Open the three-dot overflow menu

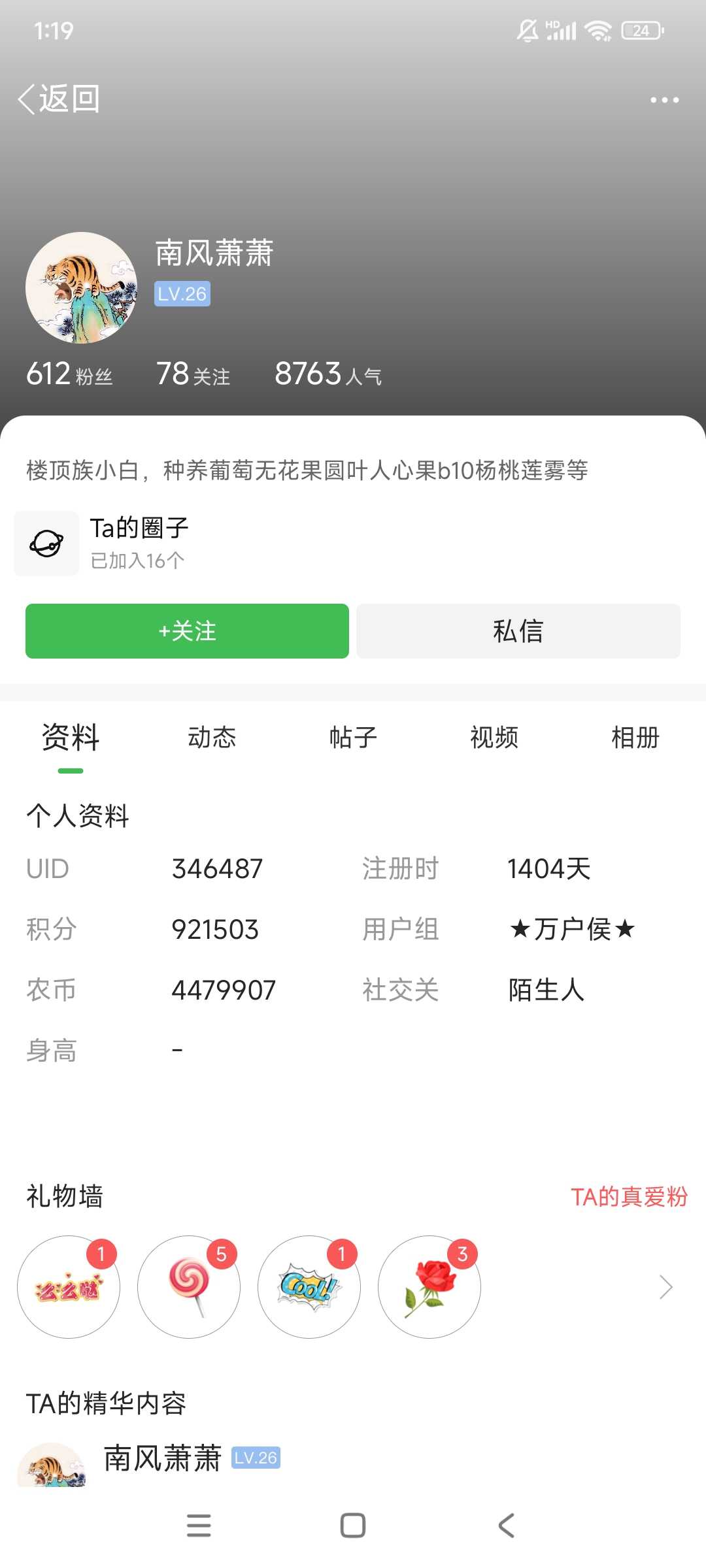tap(664, 100)
